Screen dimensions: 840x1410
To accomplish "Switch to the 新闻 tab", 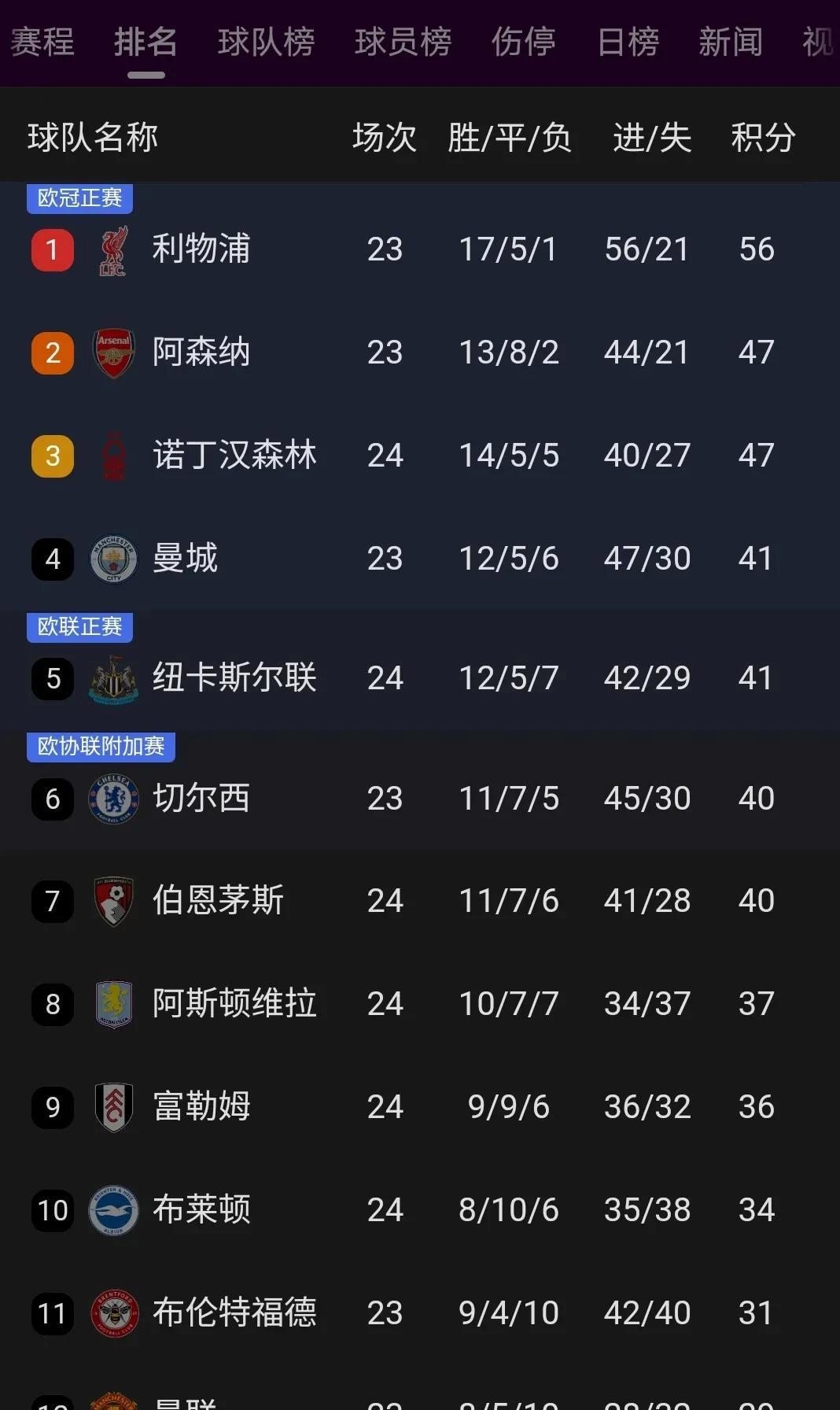I will 731,43.
